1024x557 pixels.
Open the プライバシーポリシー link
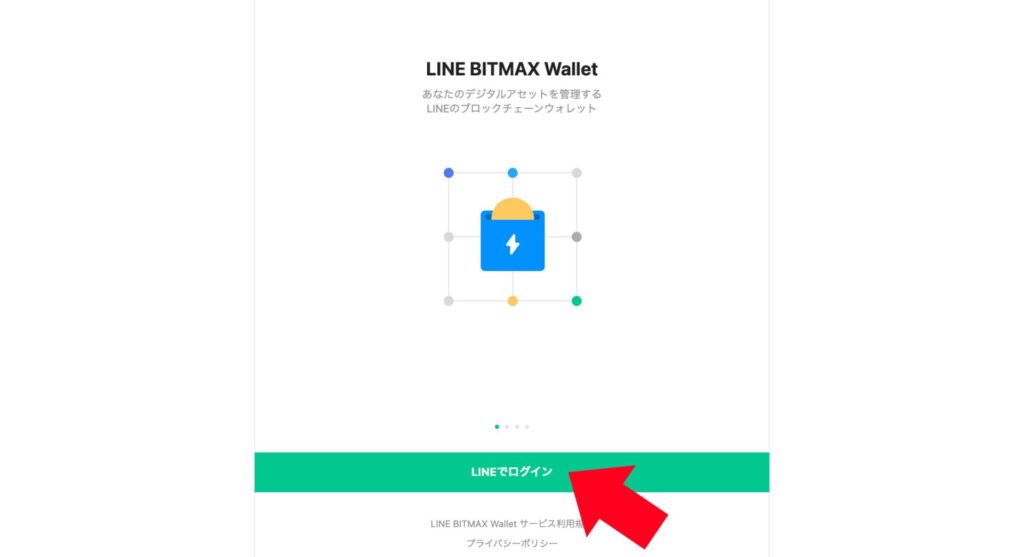click(x=511, y=544)
